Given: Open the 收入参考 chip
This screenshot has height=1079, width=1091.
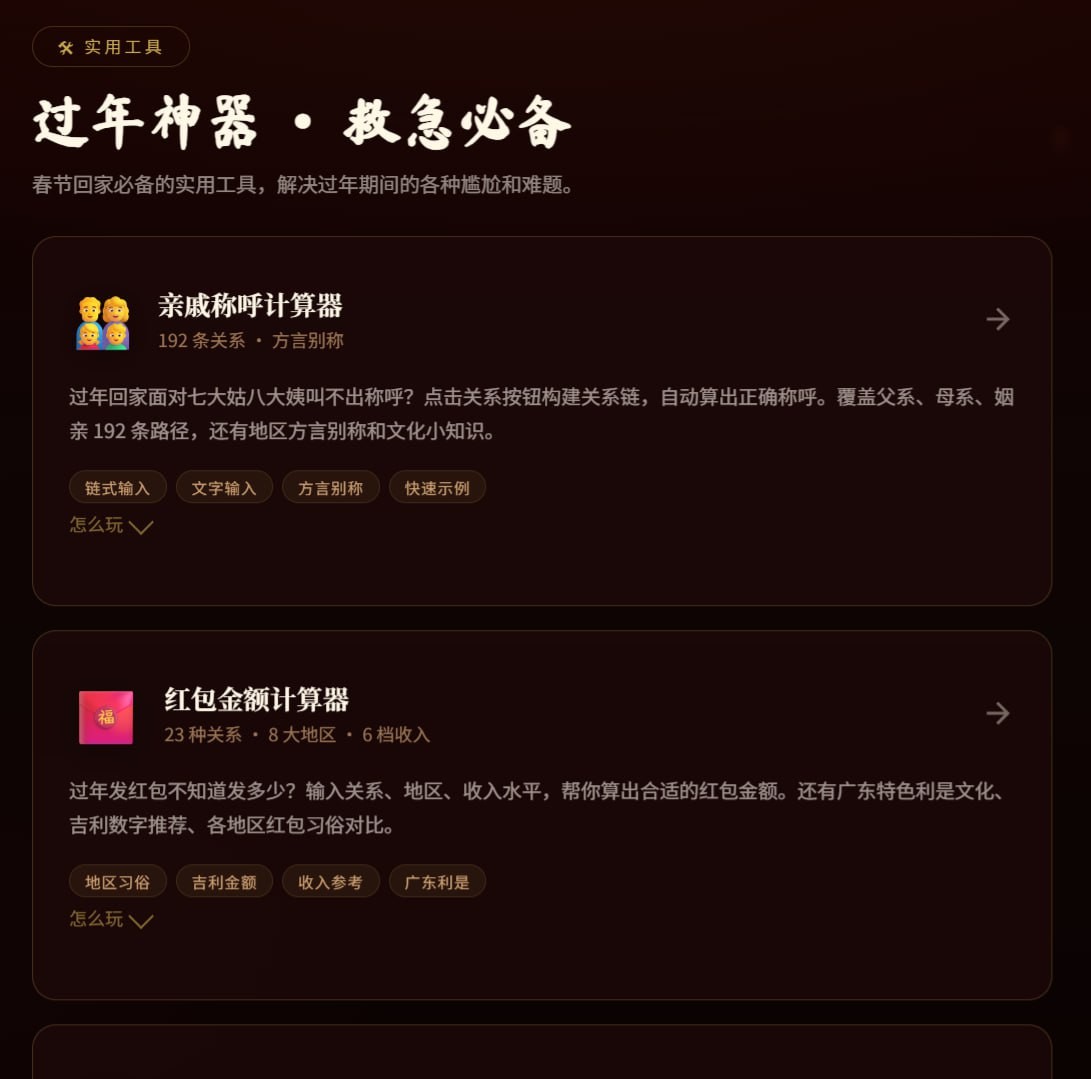Looking at the screenshot, I should click(x=330, y=882).
